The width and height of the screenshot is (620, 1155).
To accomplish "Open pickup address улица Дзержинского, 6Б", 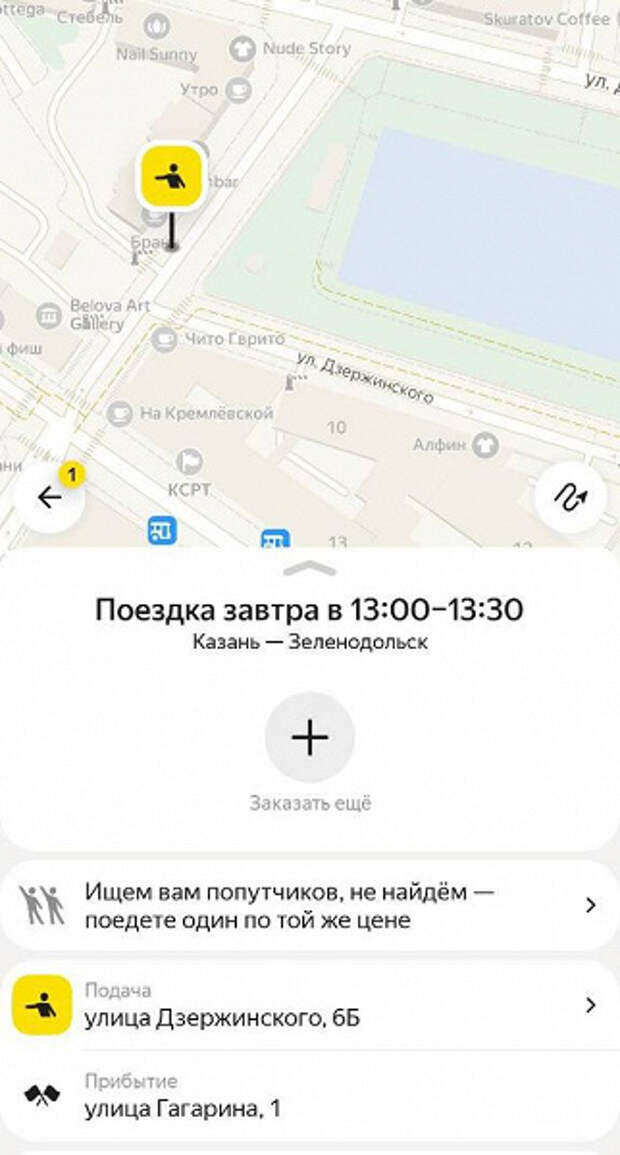I will [x=310, y=1005].
